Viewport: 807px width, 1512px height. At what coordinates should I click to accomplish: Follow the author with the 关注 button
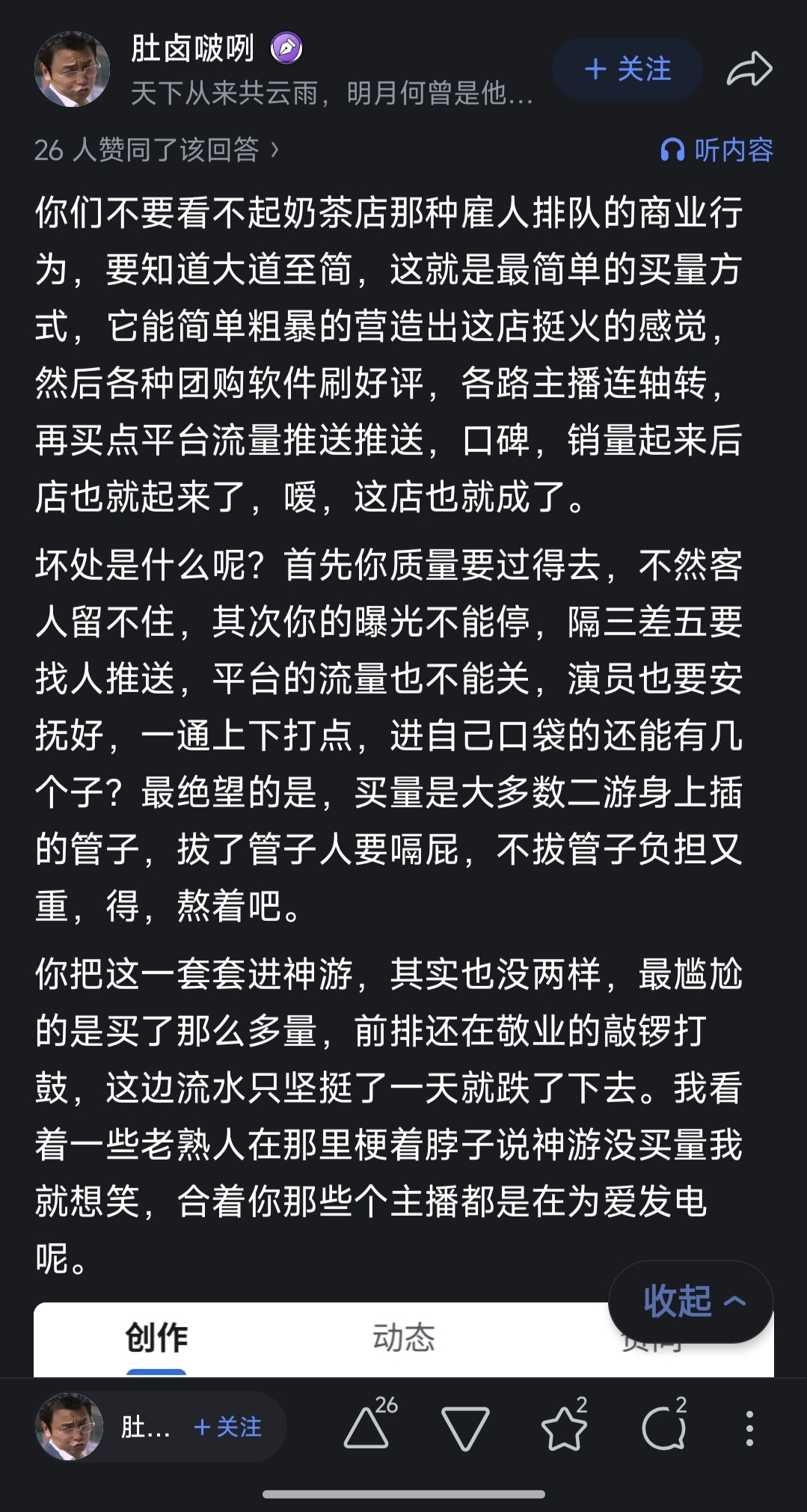(627, 69)
